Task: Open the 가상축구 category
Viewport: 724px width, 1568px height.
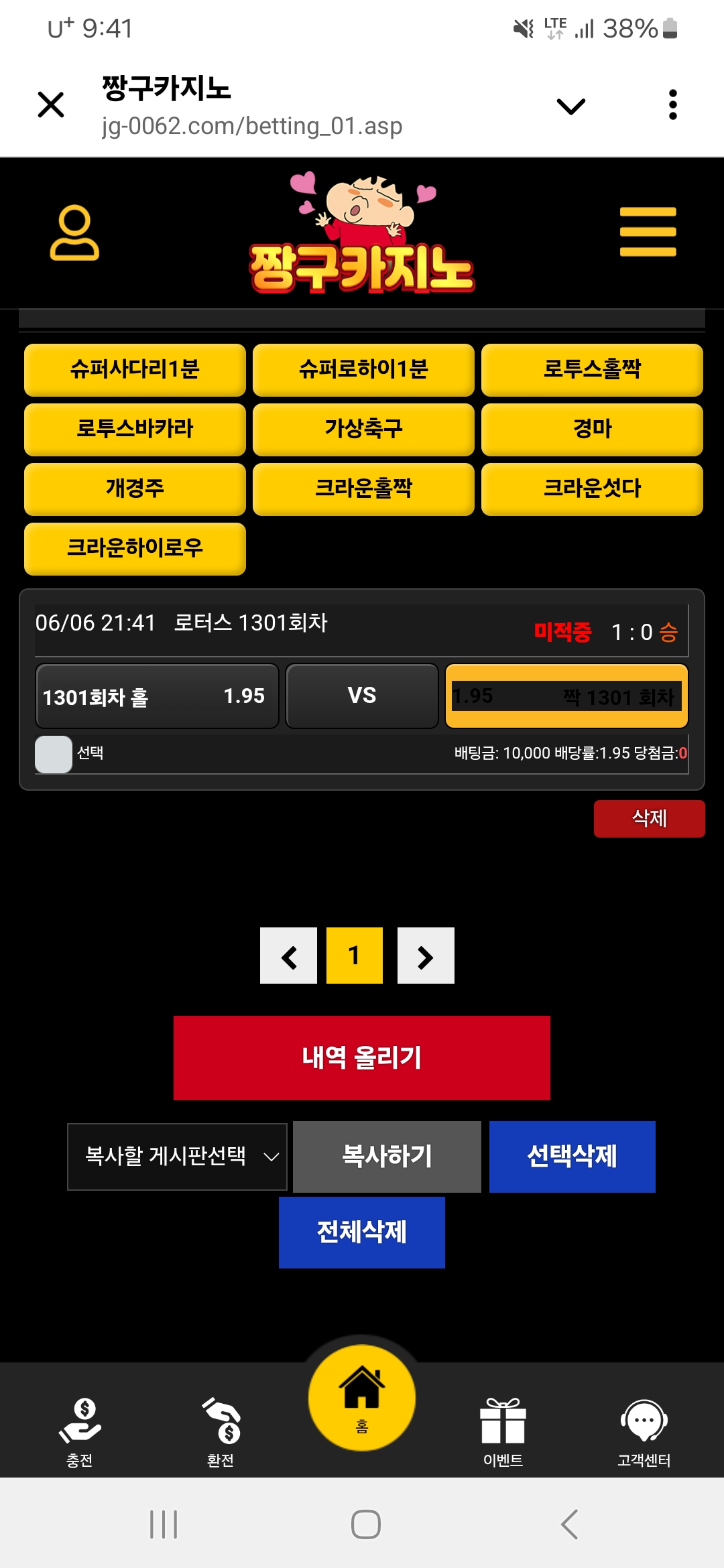Action: click(x=363, y=429)
